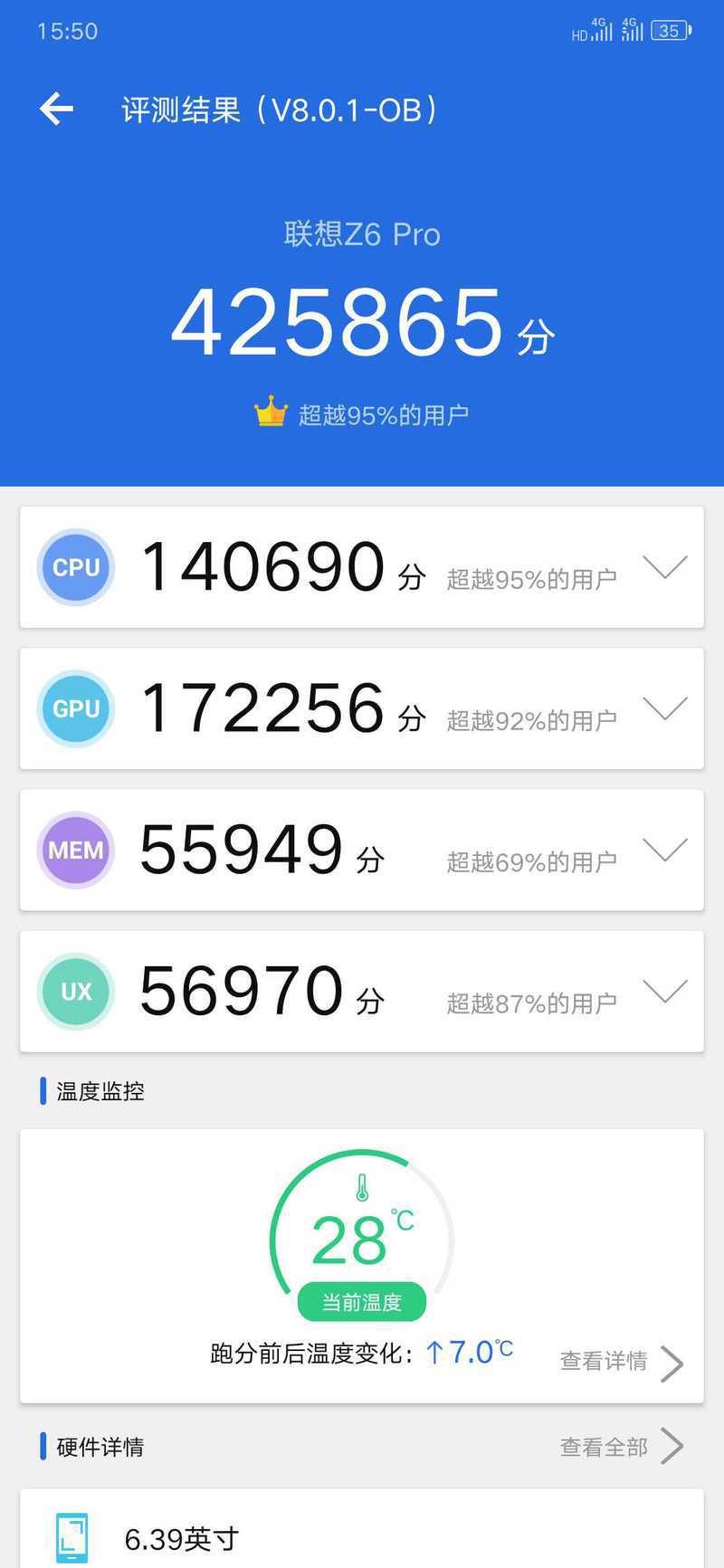This screenshot has width=724, height=1568.
Task: Expand the GPU score breakdown
Action: [665, 708]
